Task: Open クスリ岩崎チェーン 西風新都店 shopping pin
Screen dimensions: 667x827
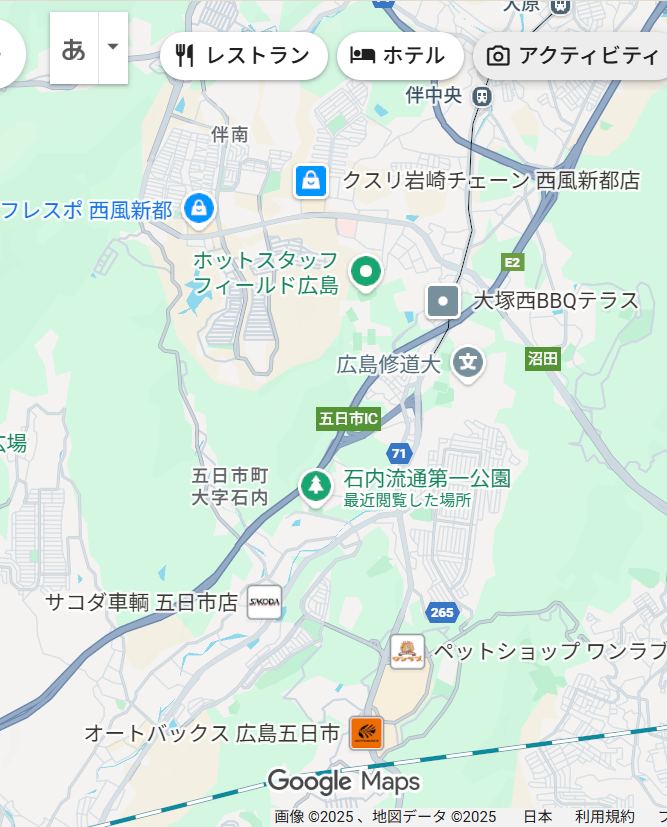Action: click(x=311, y=181)
